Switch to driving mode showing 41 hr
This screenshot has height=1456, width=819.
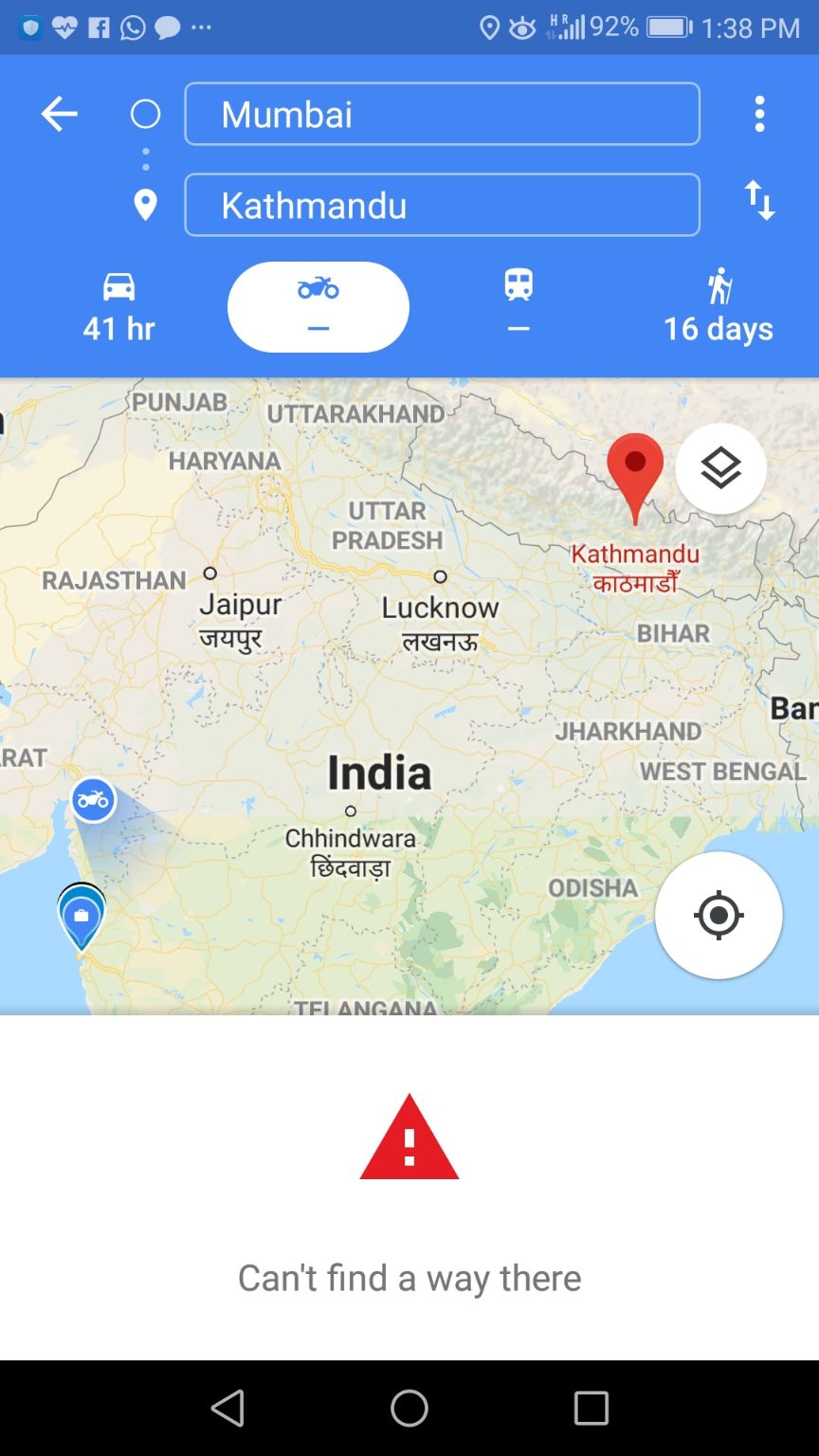pyautogui.click(x=118, y=307)
